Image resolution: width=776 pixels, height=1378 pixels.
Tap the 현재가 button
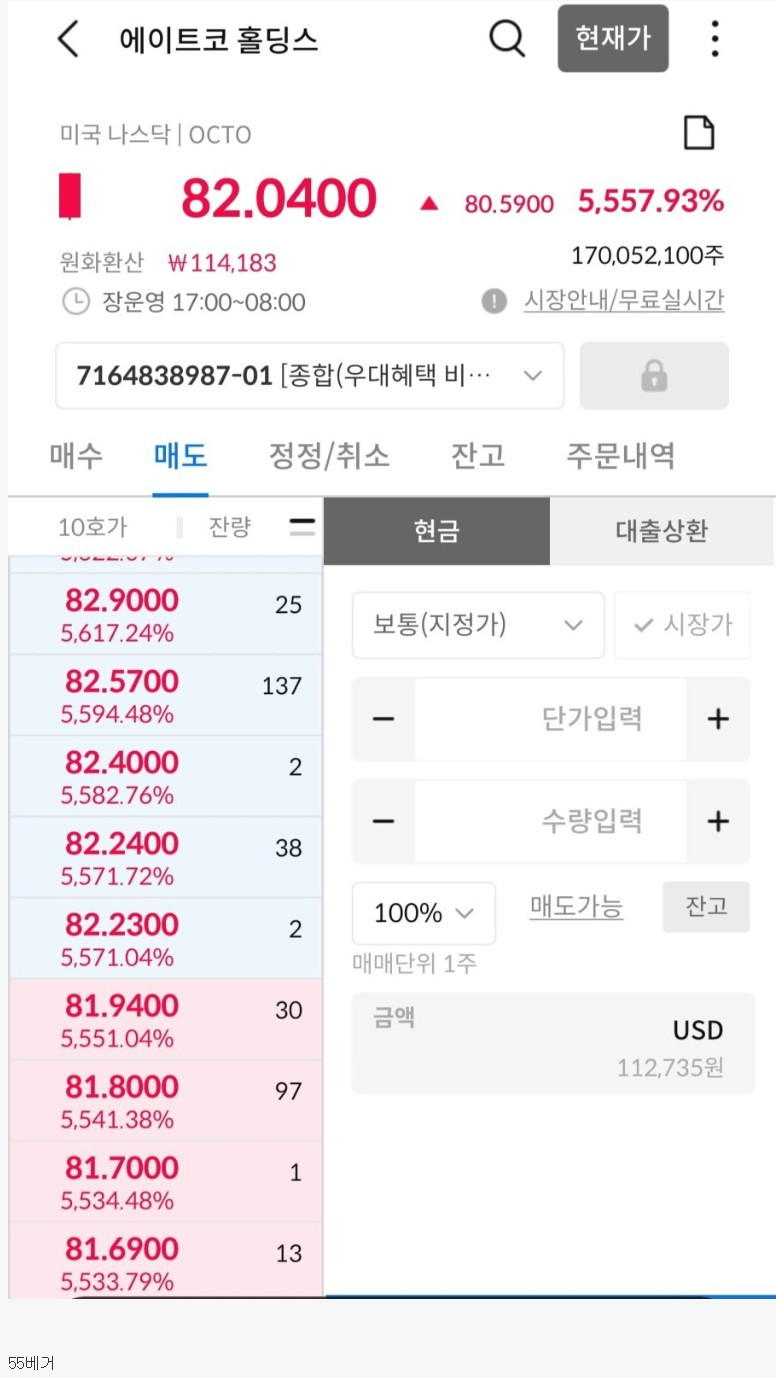(613, 39)
